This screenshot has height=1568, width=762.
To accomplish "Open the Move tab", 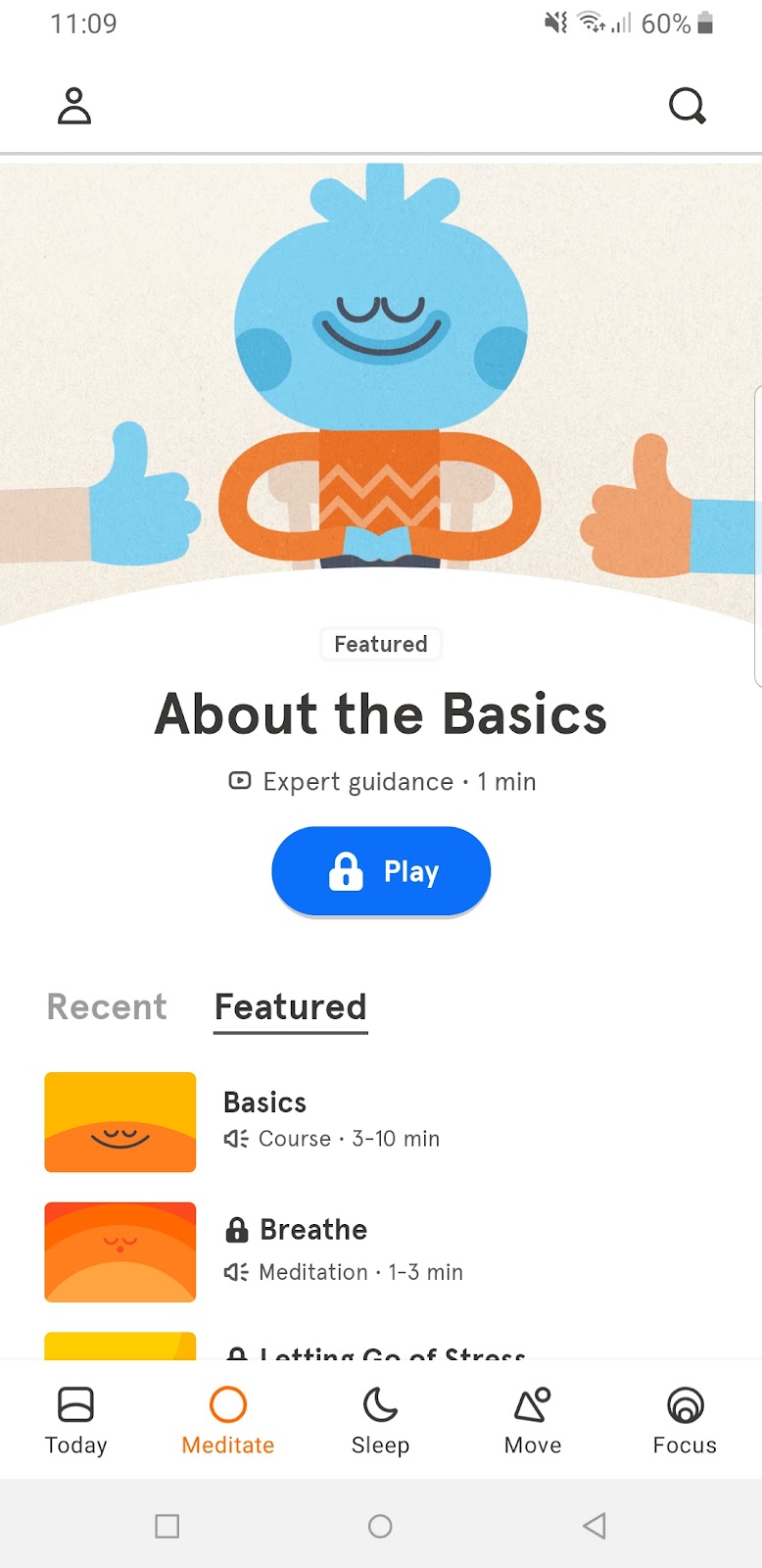I will 533,1421.
